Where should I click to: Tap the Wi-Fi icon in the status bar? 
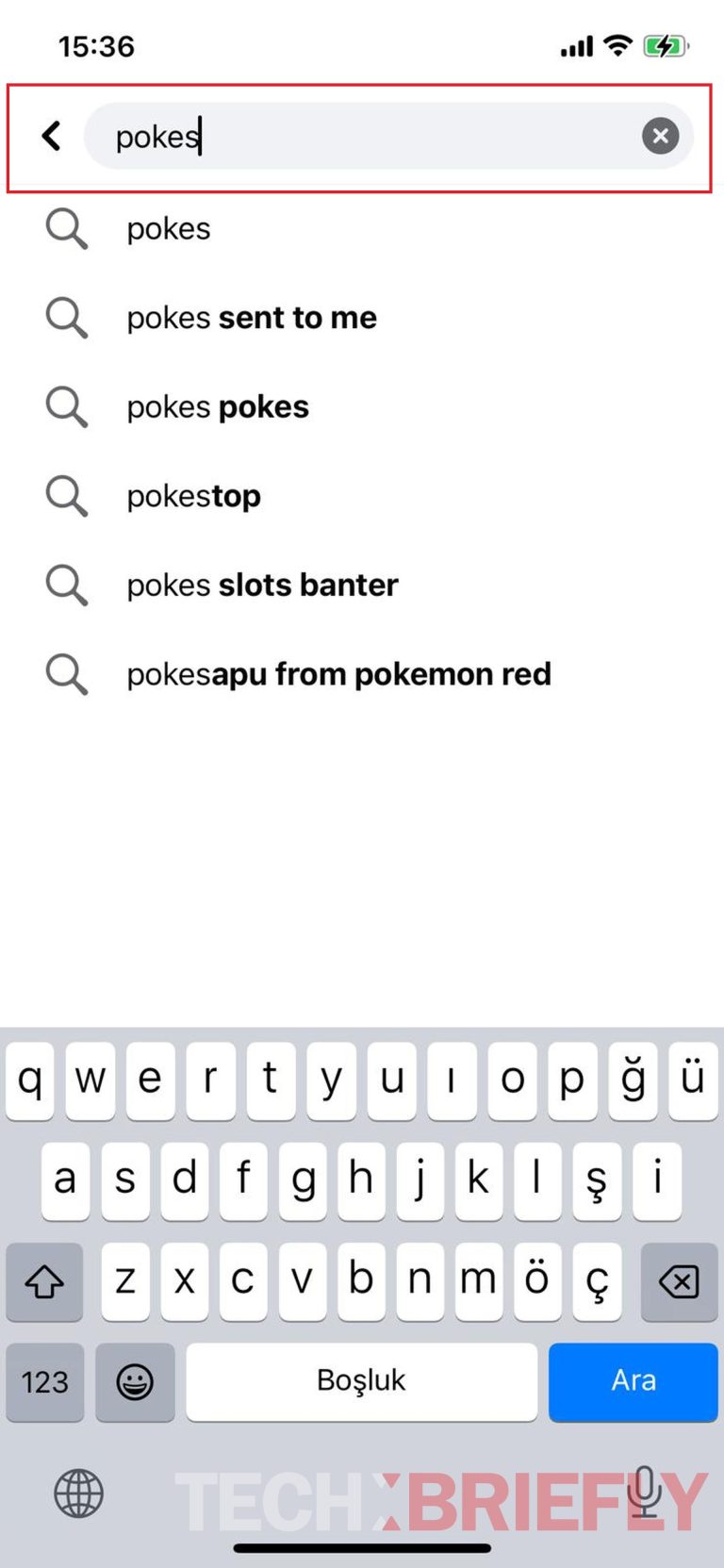point(617,45)
